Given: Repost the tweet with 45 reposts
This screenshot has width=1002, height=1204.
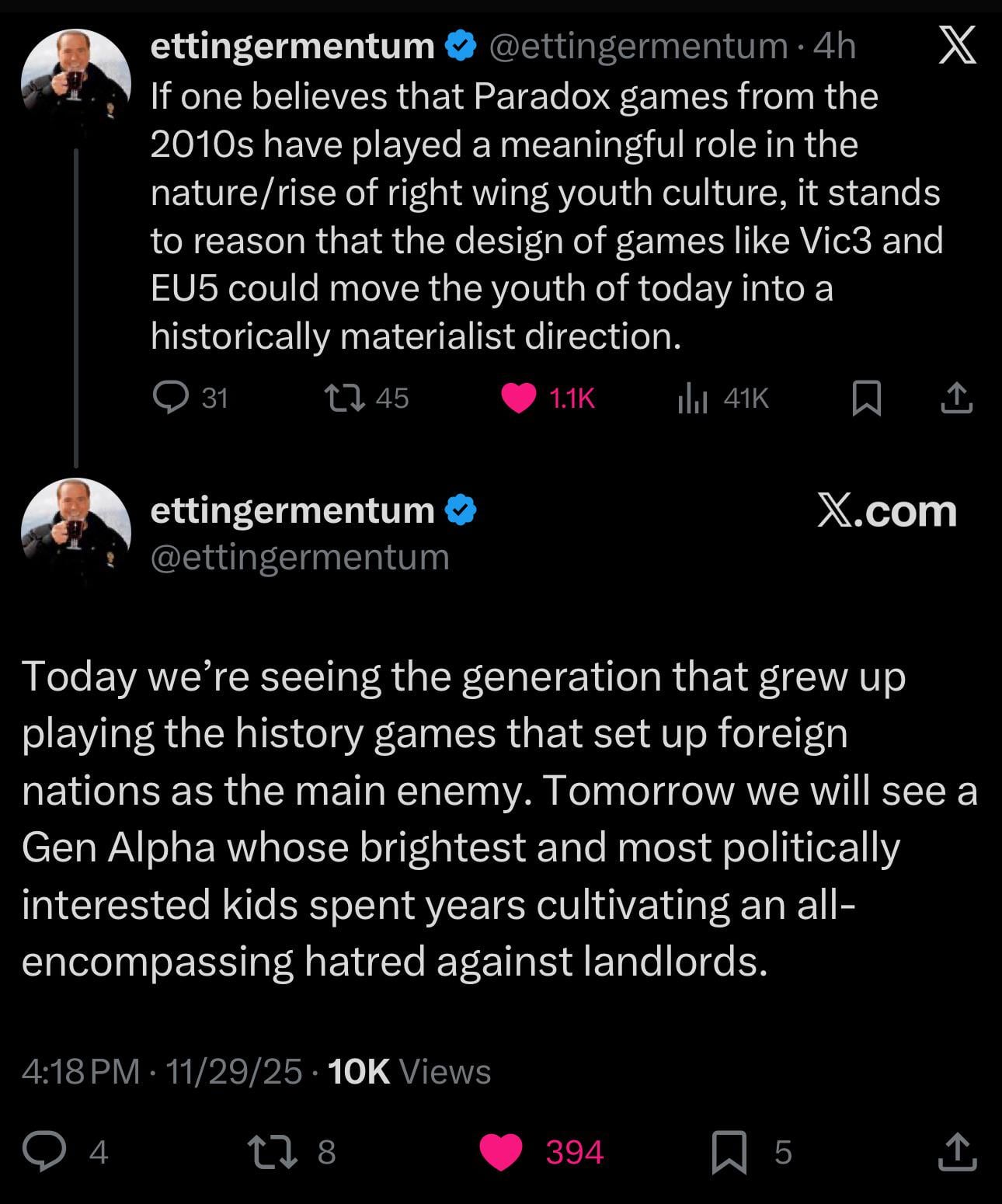Looking at the screenshot, I should 344,398.
